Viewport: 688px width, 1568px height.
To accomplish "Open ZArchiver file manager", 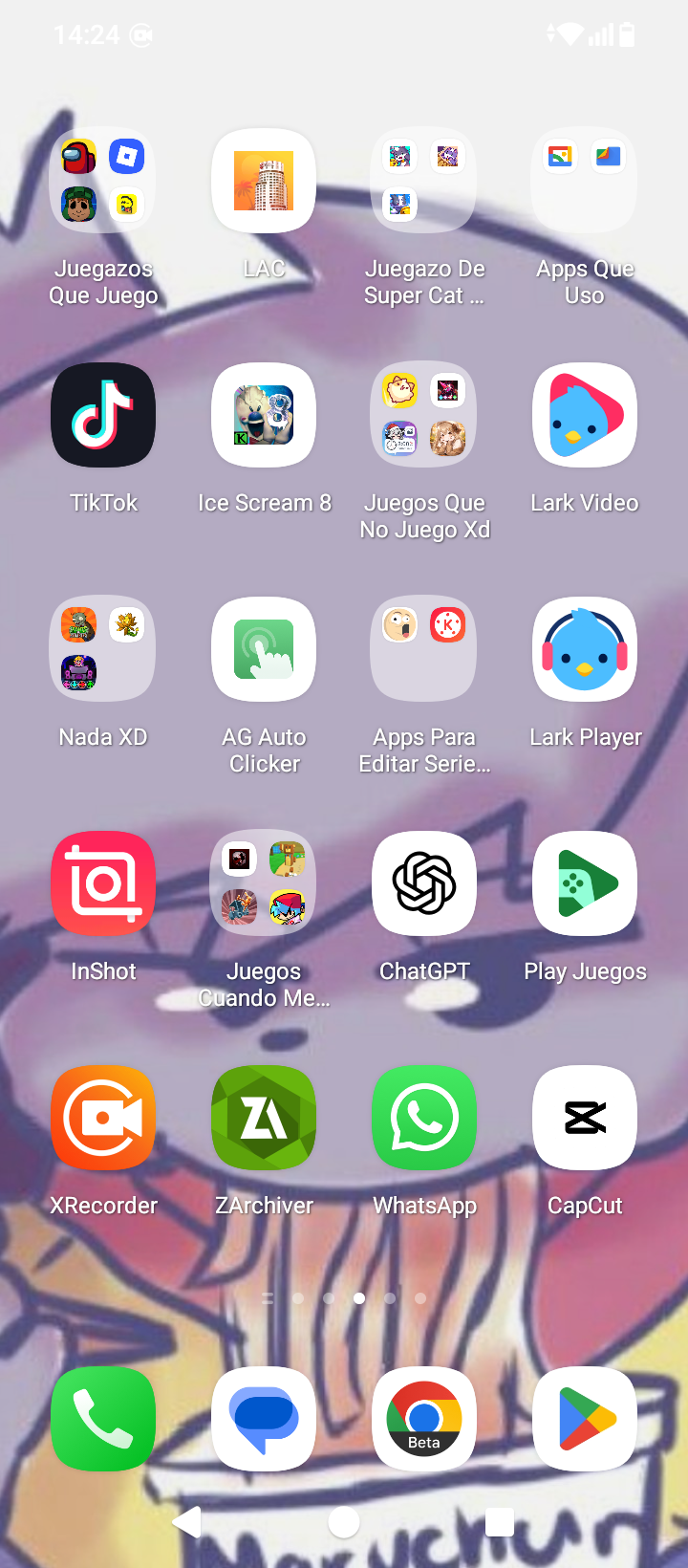I will coord(264,1118).
